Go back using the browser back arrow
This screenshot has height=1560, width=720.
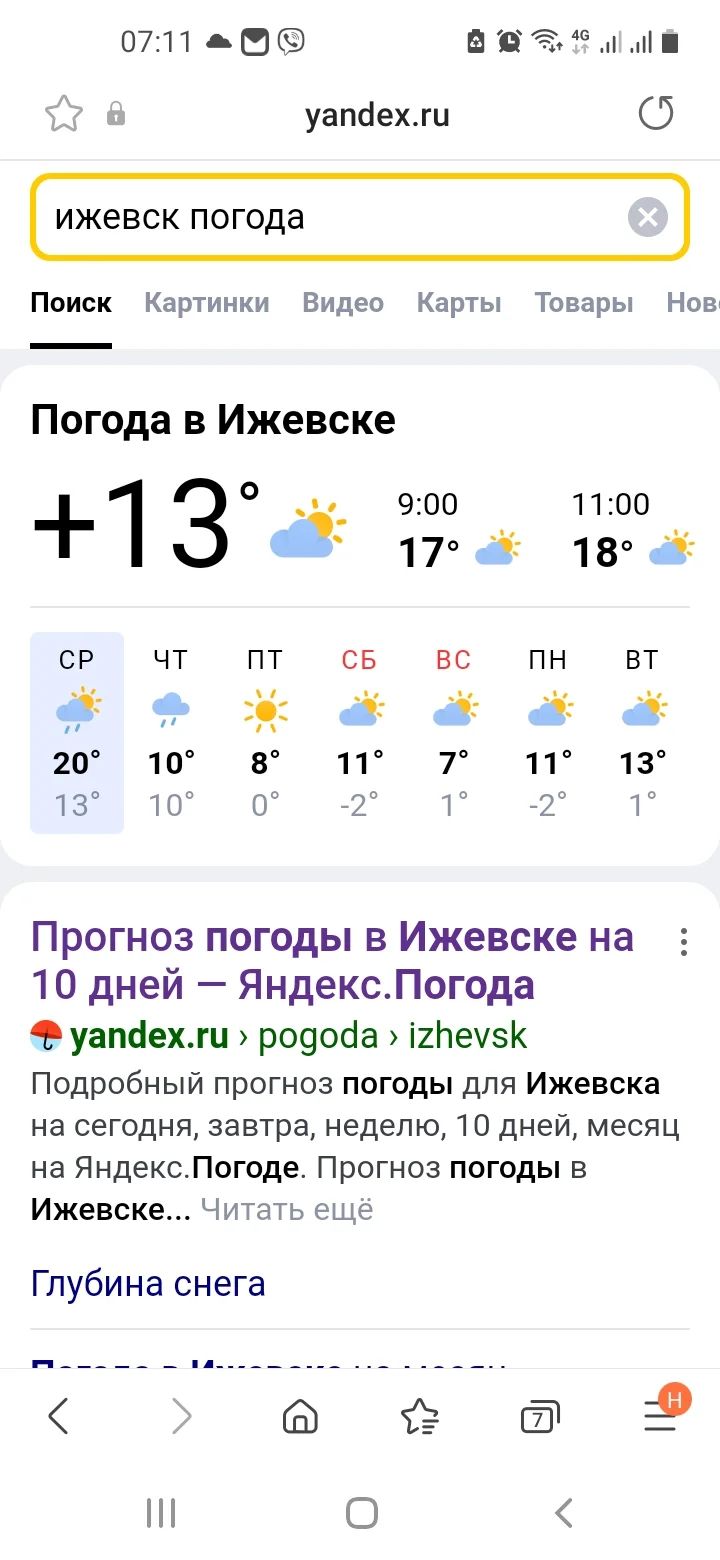point(58,1416)
